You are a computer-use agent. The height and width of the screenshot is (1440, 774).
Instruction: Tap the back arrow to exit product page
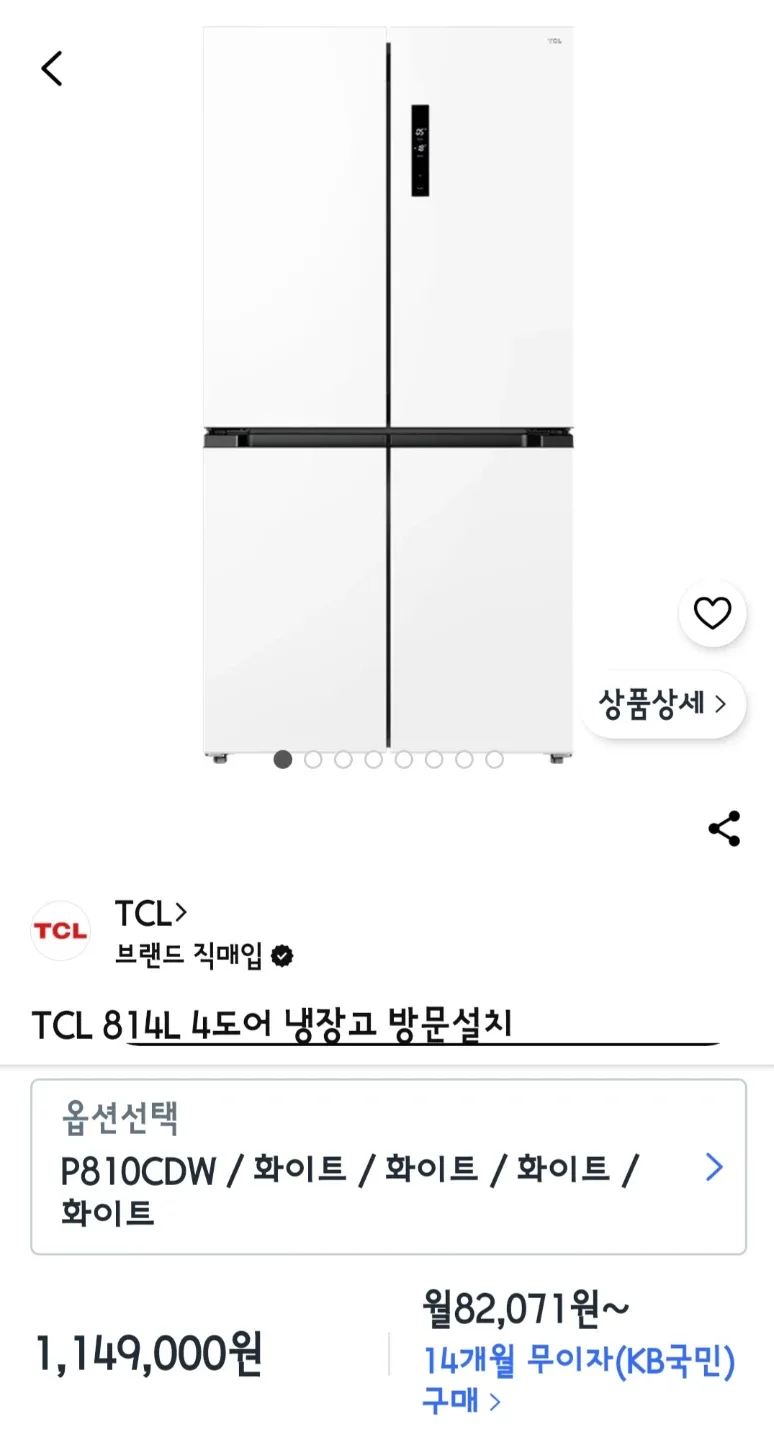[x=48, y=68]
